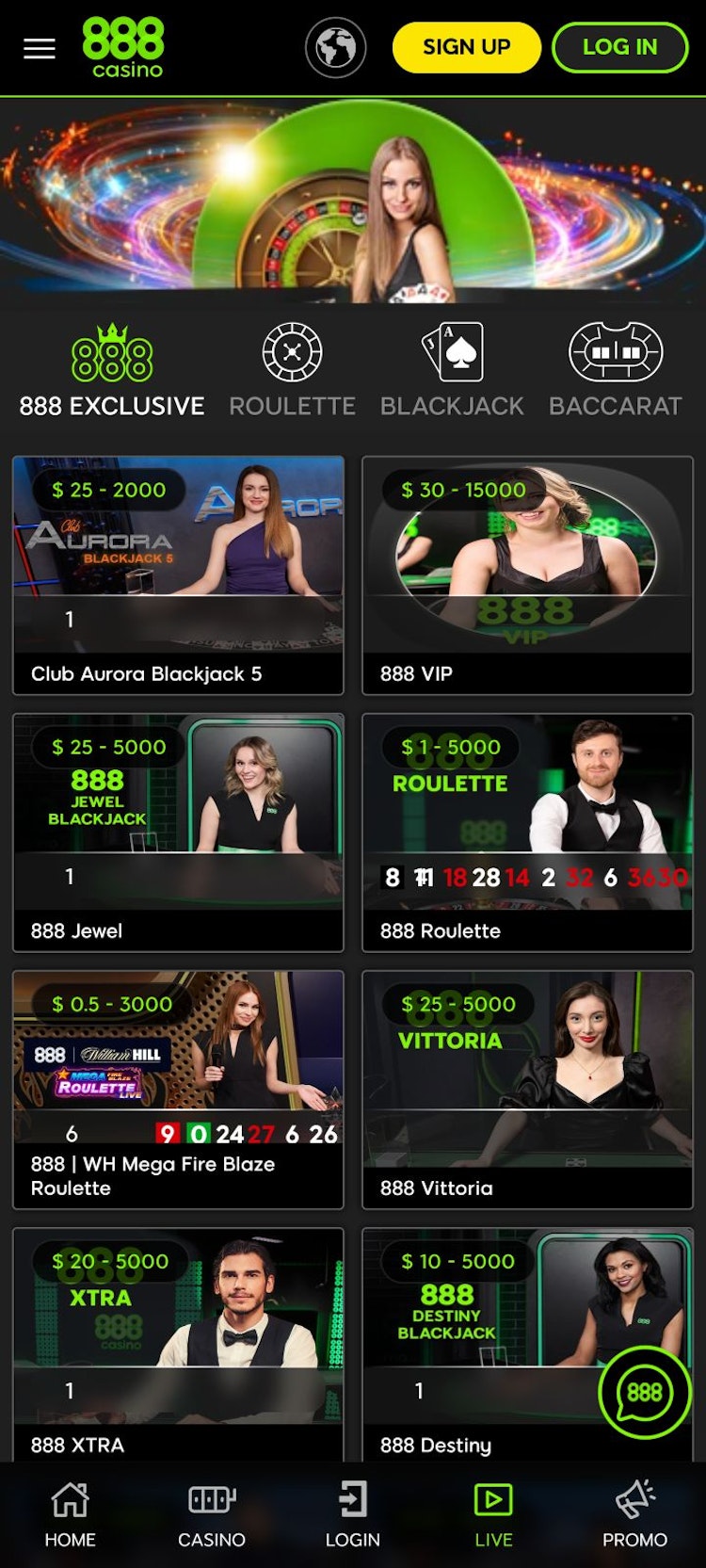Screen dimensions: 706x1568
Task: Open the 888 Jewel blackjack table
Action: click(178, 832)
